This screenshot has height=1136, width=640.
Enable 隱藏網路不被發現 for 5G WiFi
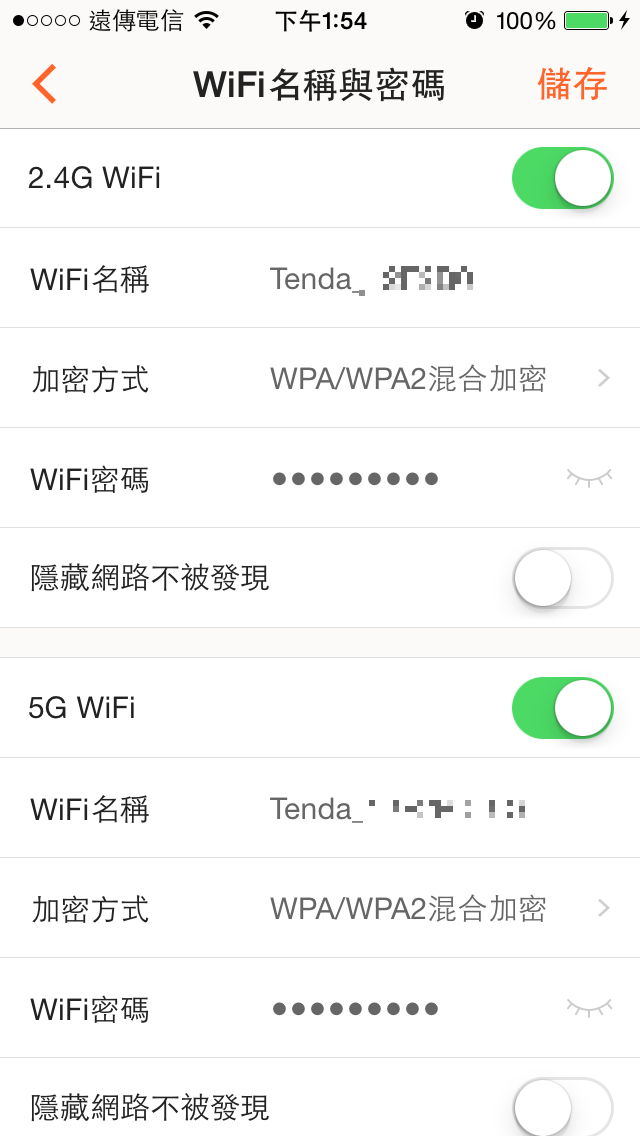tap(563, 1108)
